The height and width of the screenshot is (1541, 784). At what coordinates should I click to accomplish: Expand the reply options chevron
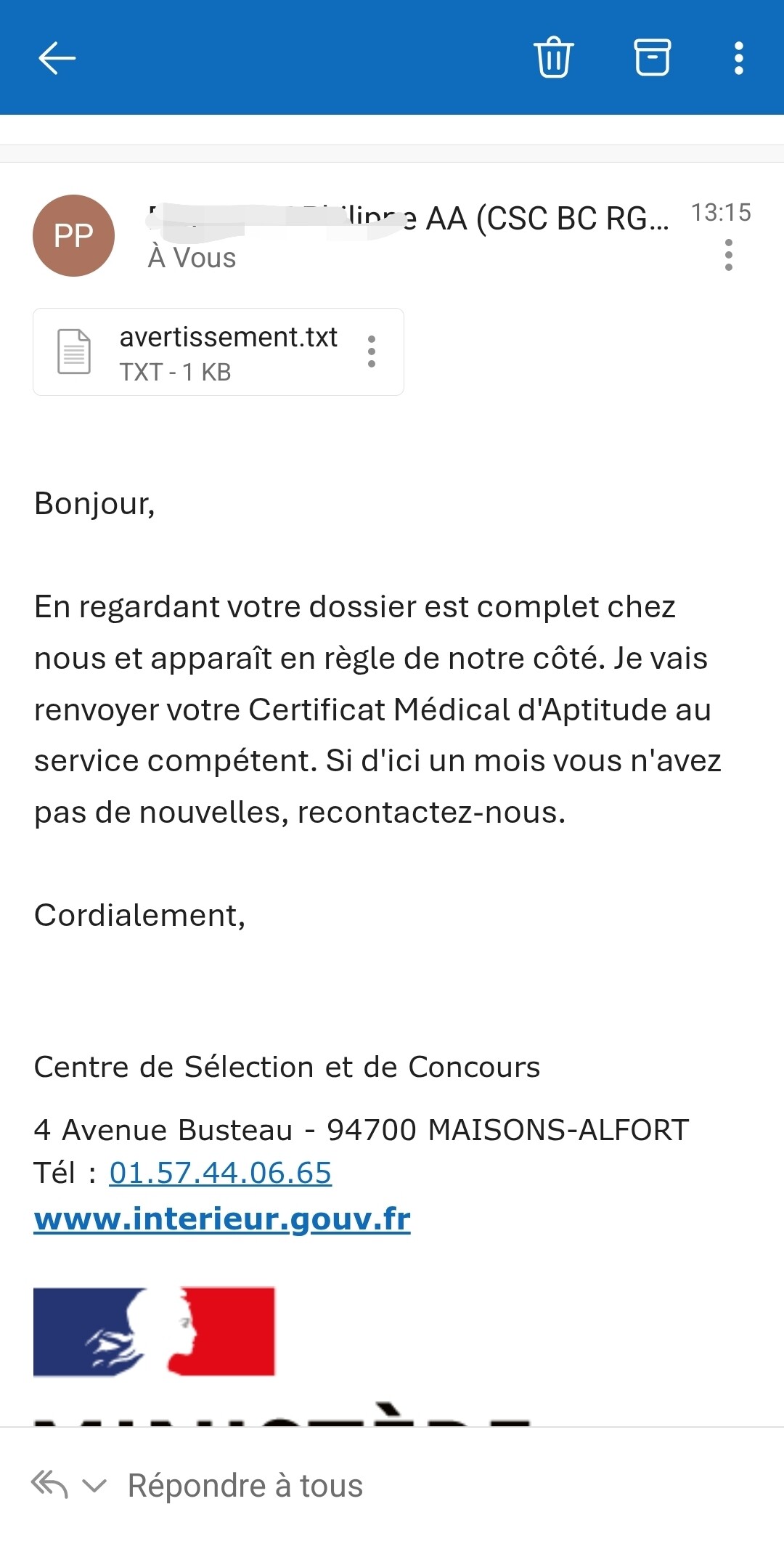pyautogui.click(x=94, y=1485)
